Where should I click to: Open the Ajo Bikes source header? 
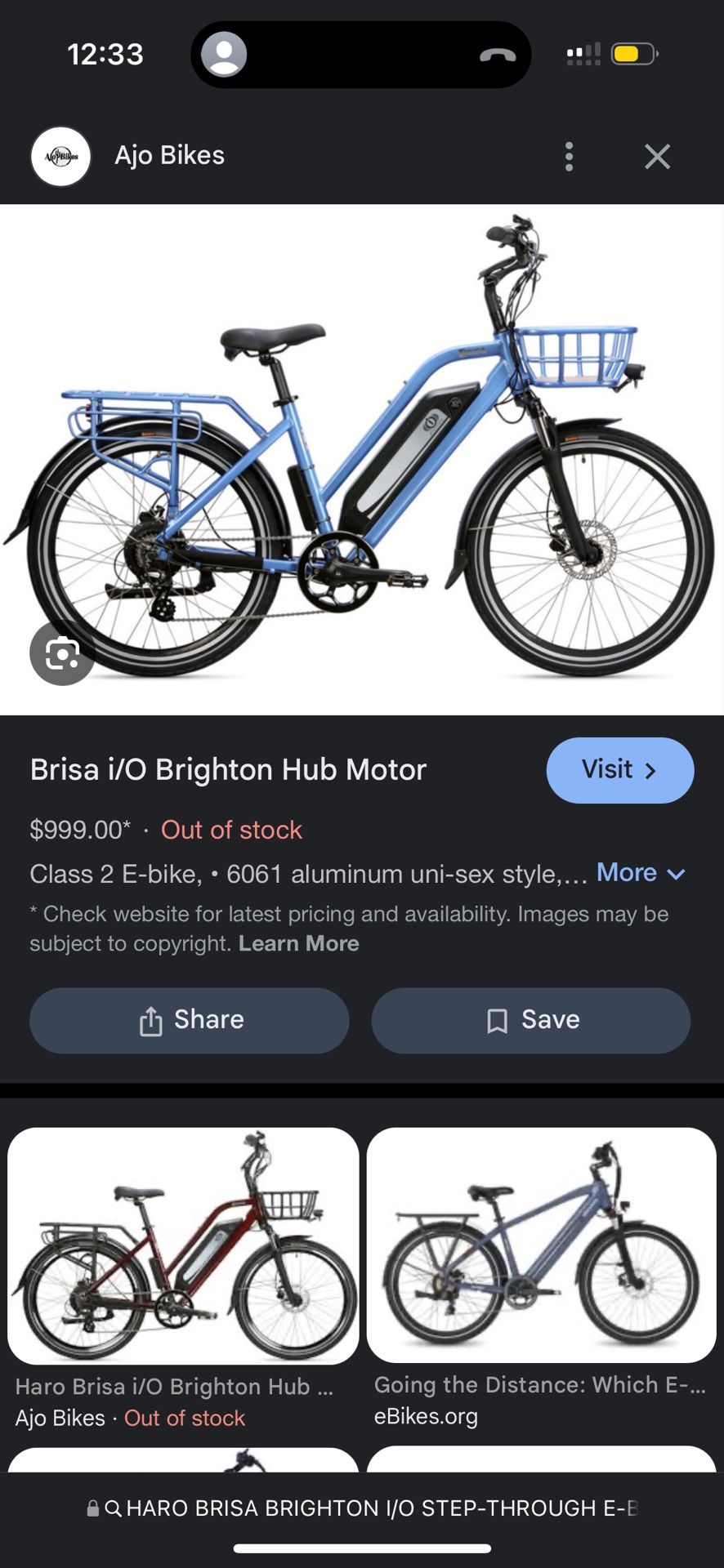169,155
